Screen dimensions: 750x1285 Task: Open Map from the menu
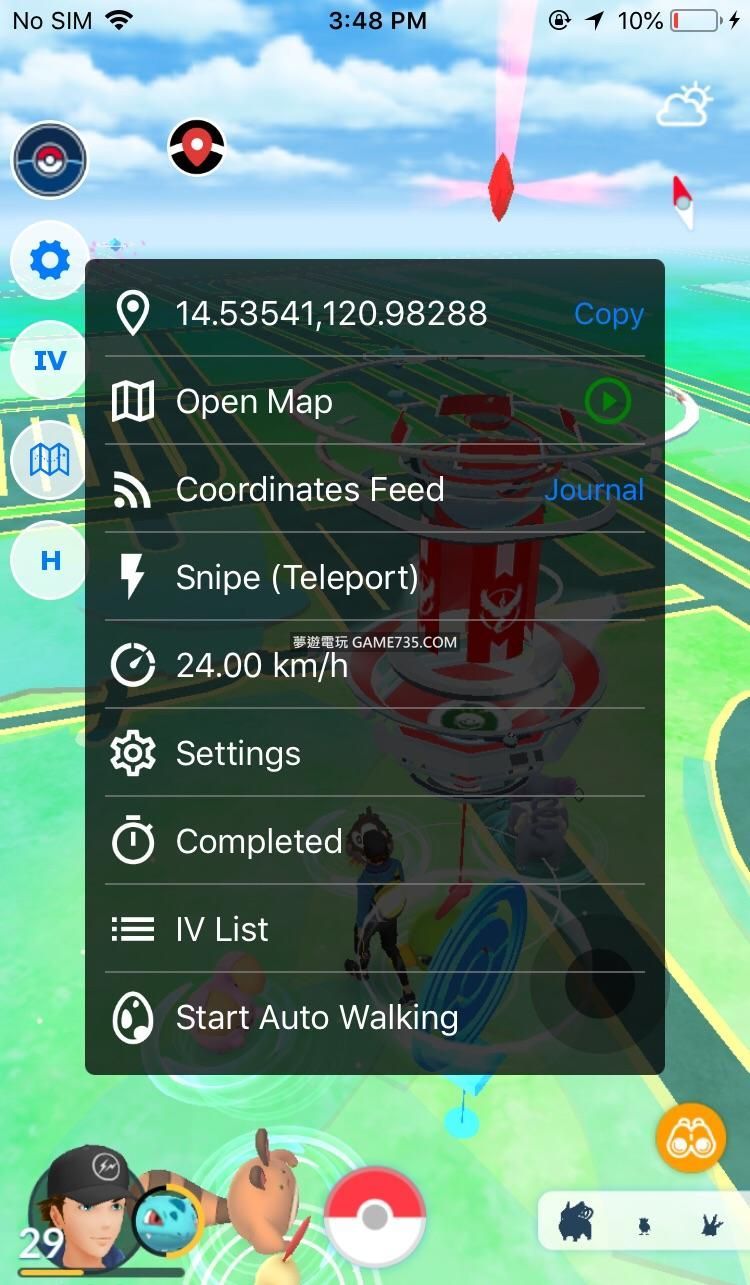[x=254, y=402]
